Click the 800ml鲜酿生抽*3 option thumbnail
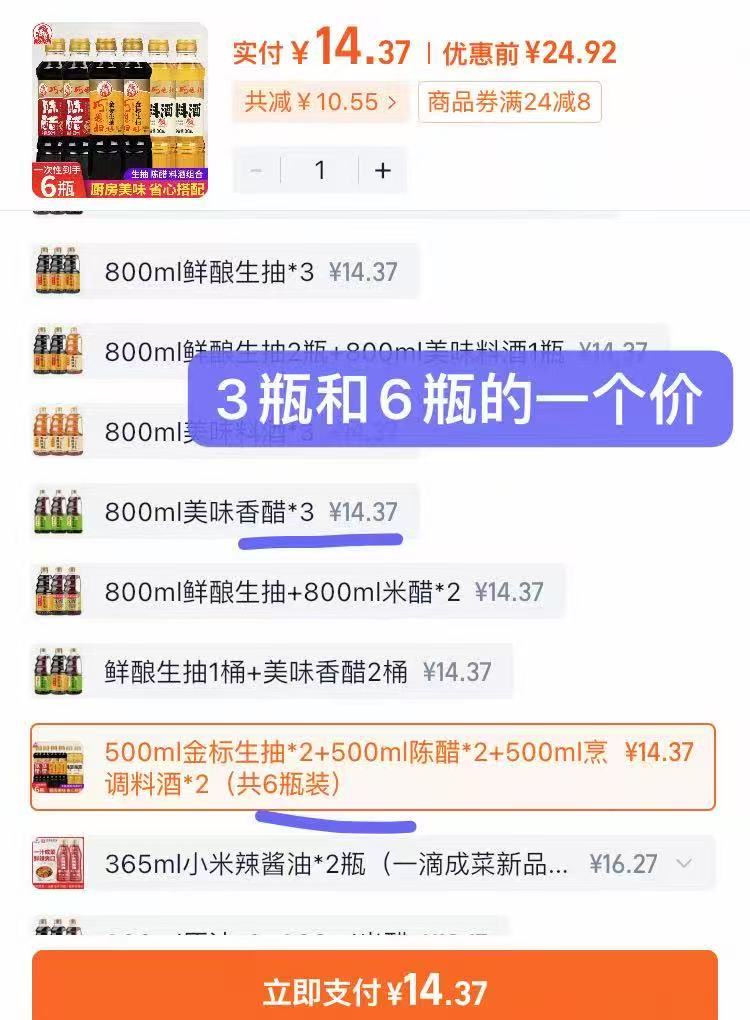 point(58,270)
